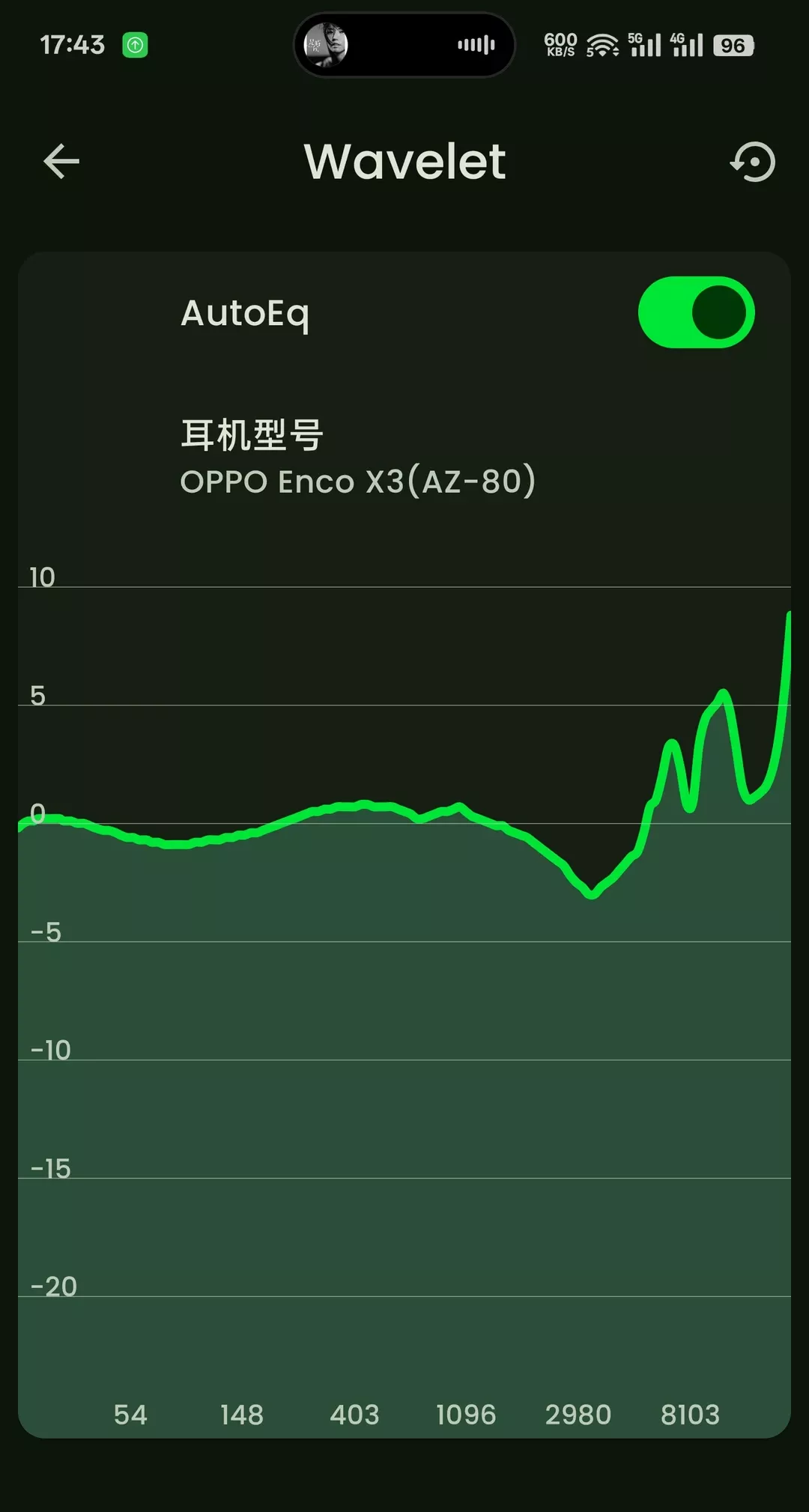Toggle AutoEq off then back on

tap(695, 312)
